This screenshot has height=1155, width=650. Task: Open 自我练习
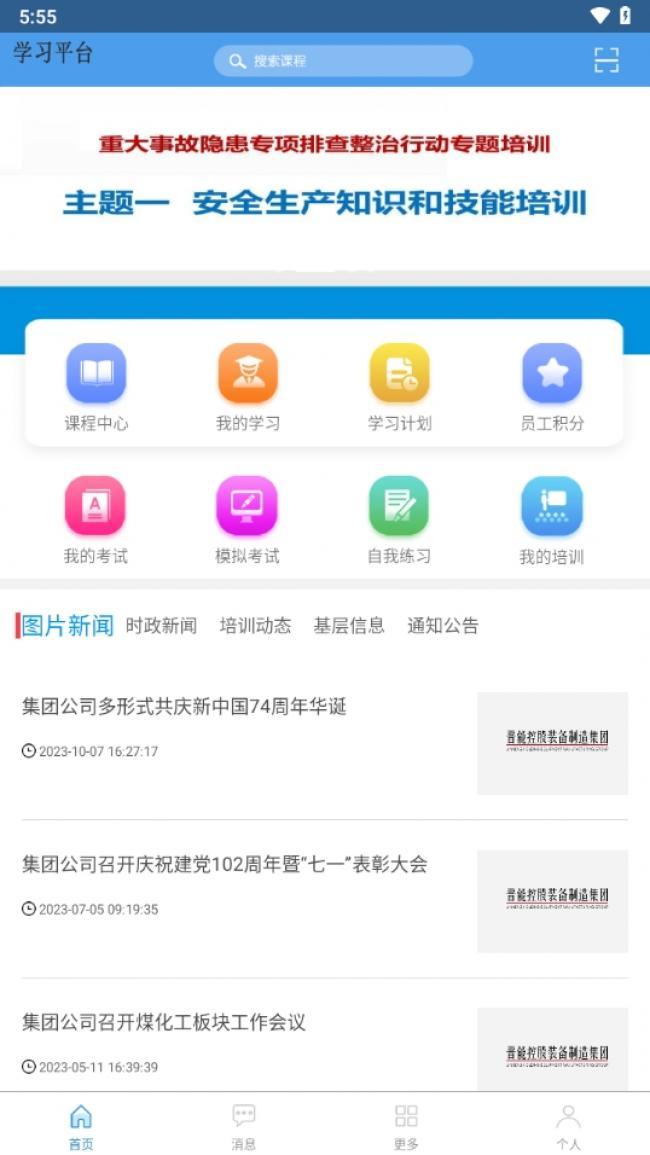pyautogui.click(x=399, y=519)
